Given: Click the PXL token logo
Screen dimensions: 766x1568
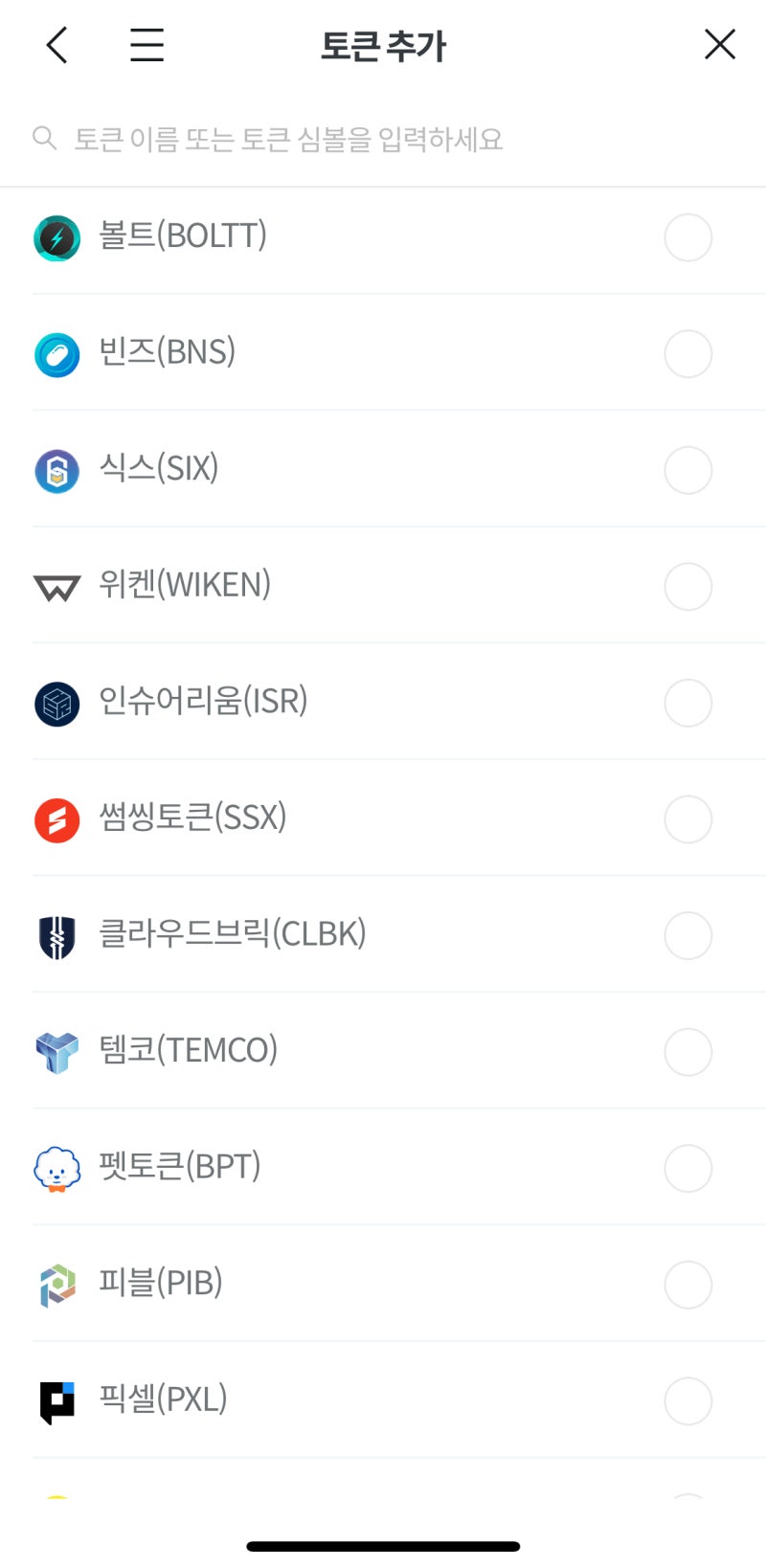Looking at the screenshot, I should (x=56, y=1400).
